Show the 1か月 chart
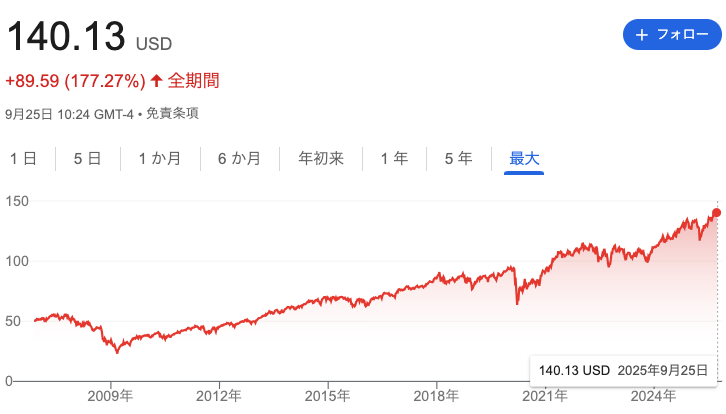 coord(159,158)
